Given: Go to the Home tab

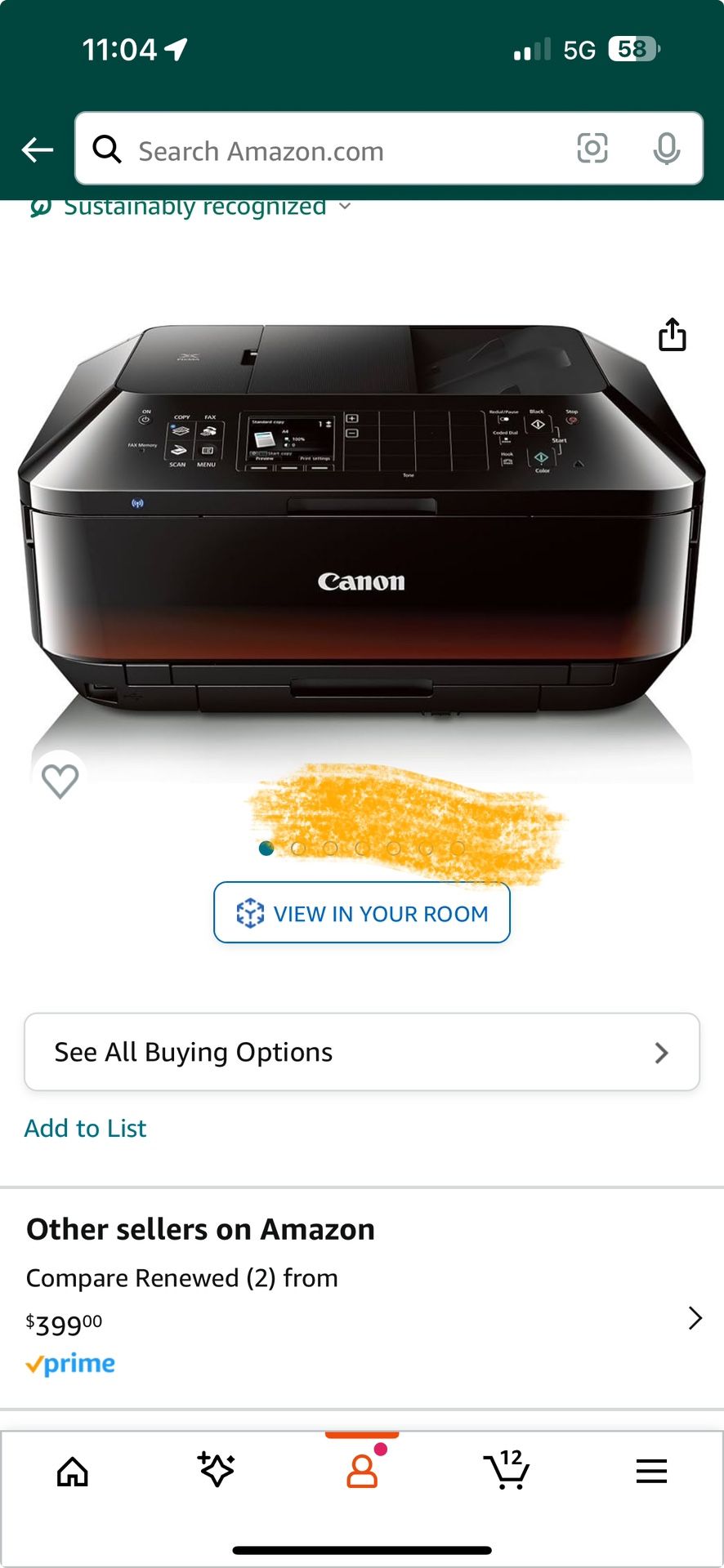Looking at the screenshot, I should 73,1472.
